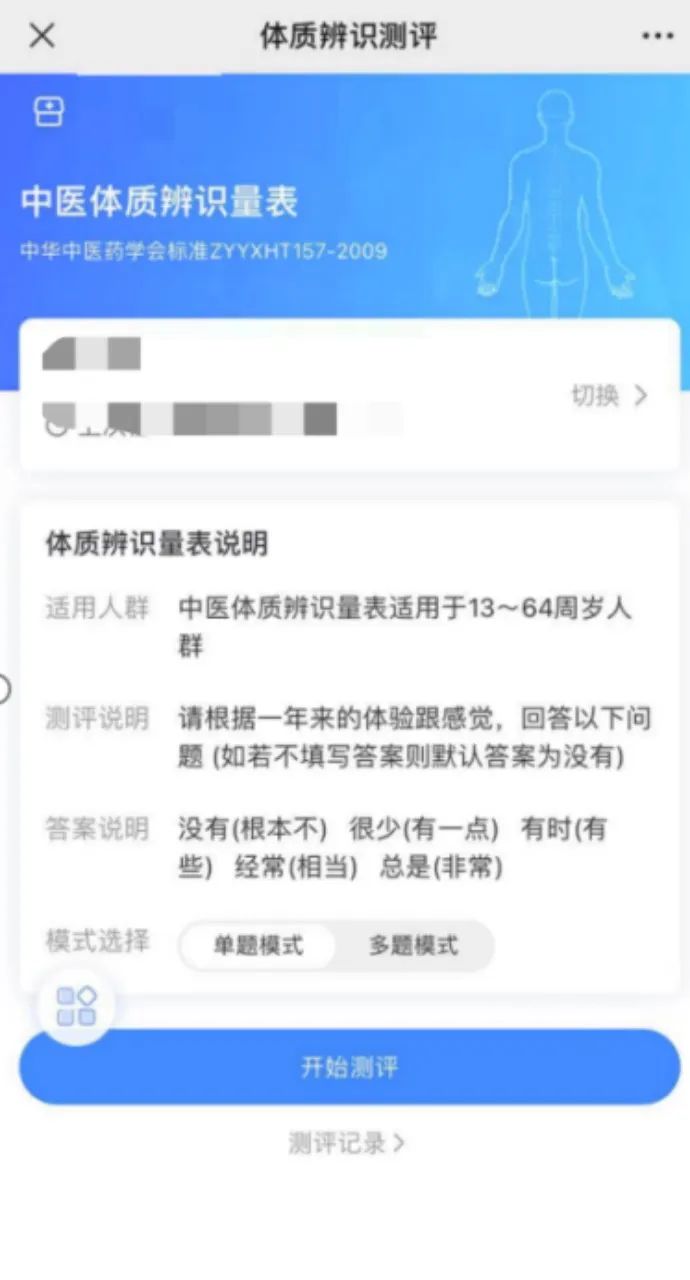Open the floating grid shortcut button

point(76,1006)
